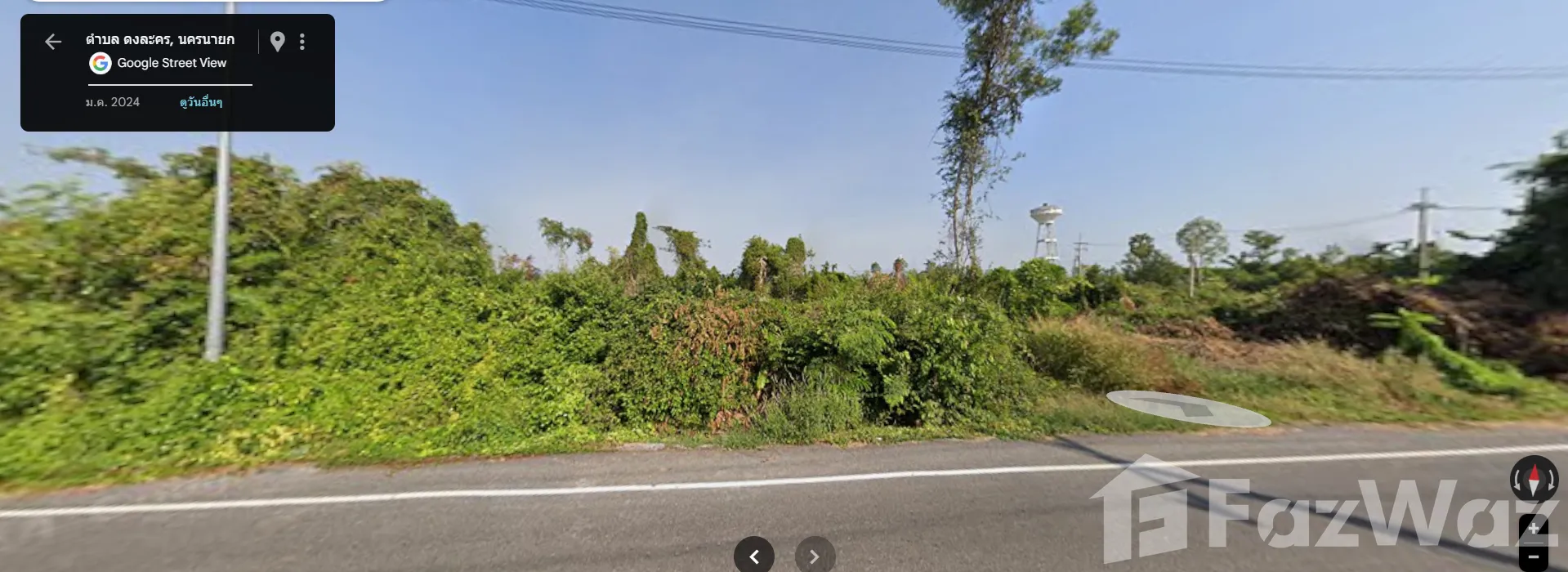Go back using the arrow in the Street View panel
Image resolution: width=1568 pixels, height=572 pixels.
pyautogui.click(x=53, y=42)
